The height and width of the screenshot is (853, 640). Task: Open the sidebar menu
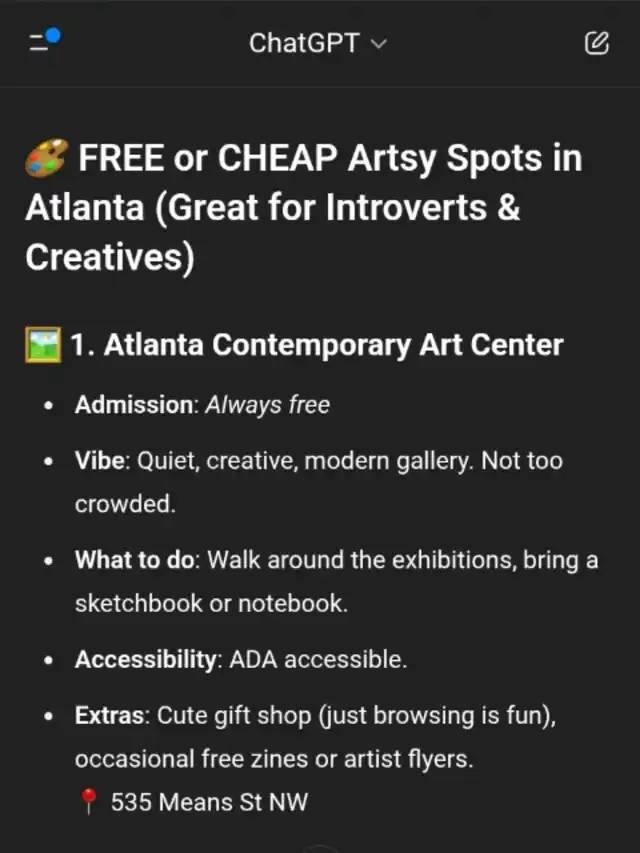(x=44, y=43)
